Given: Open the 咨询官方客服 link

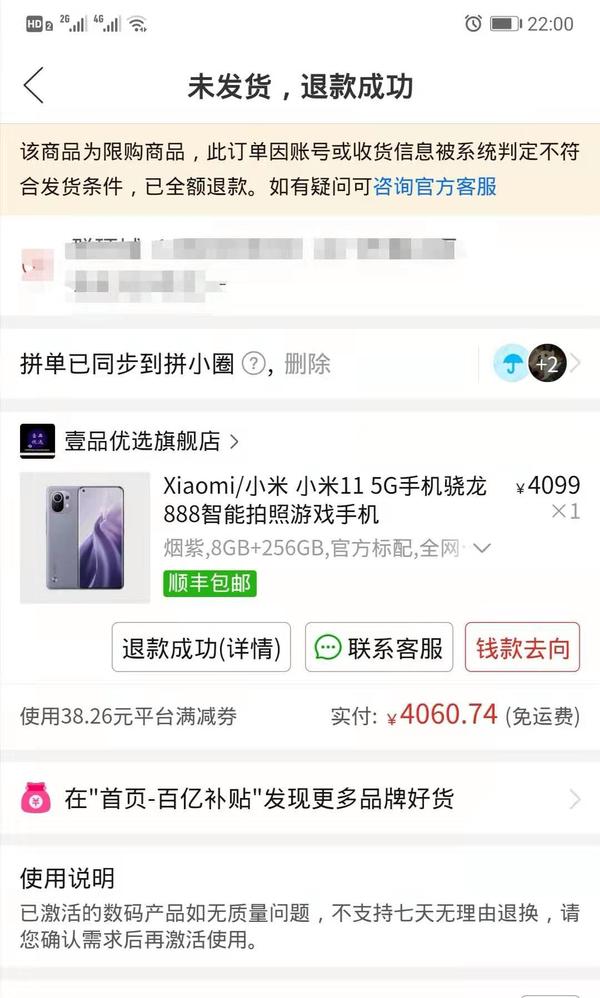Looking at the screenshot, I should tap(435, 186).
